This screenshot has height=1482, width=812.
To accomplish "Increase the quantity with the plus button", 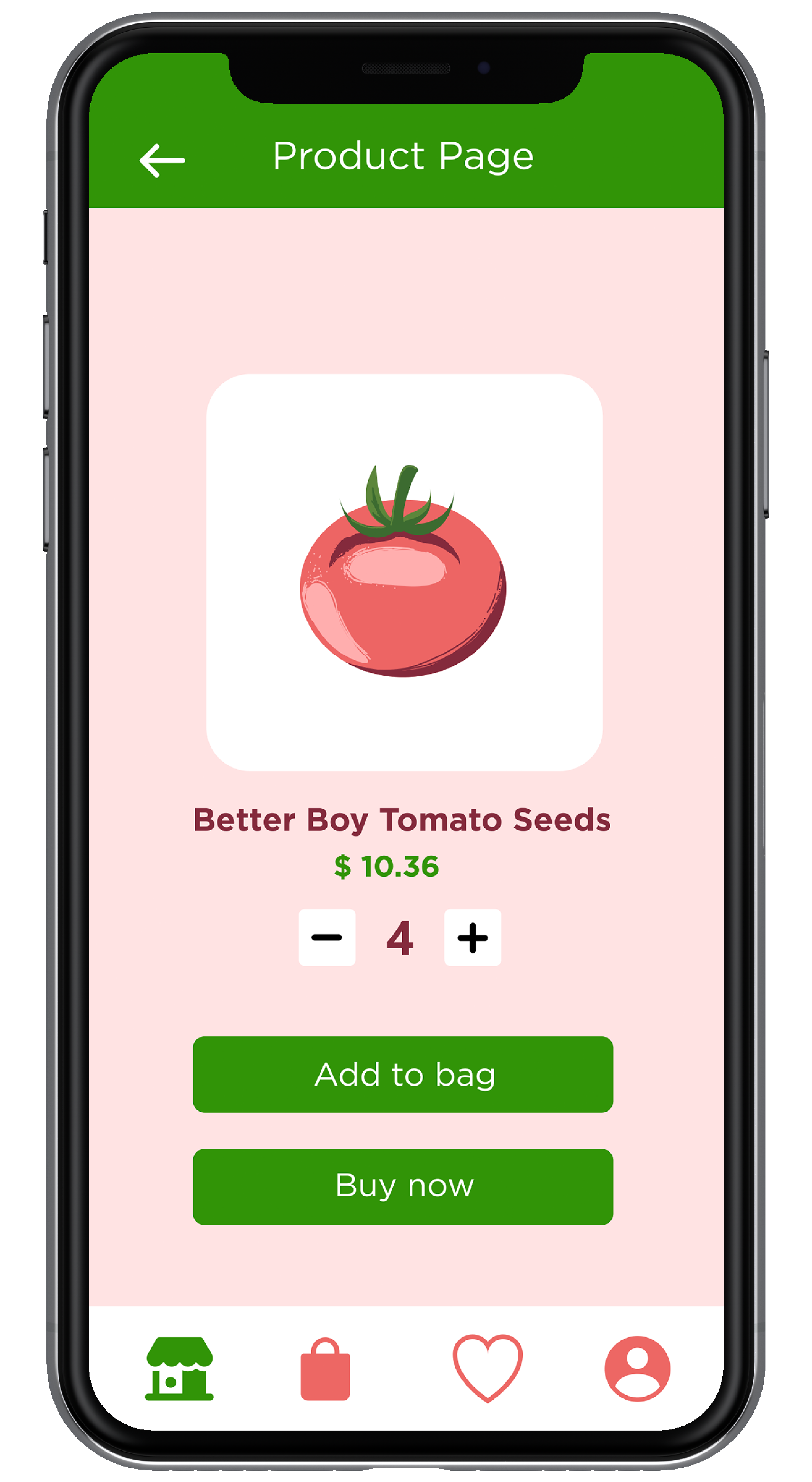I will [x=472, y=937].
